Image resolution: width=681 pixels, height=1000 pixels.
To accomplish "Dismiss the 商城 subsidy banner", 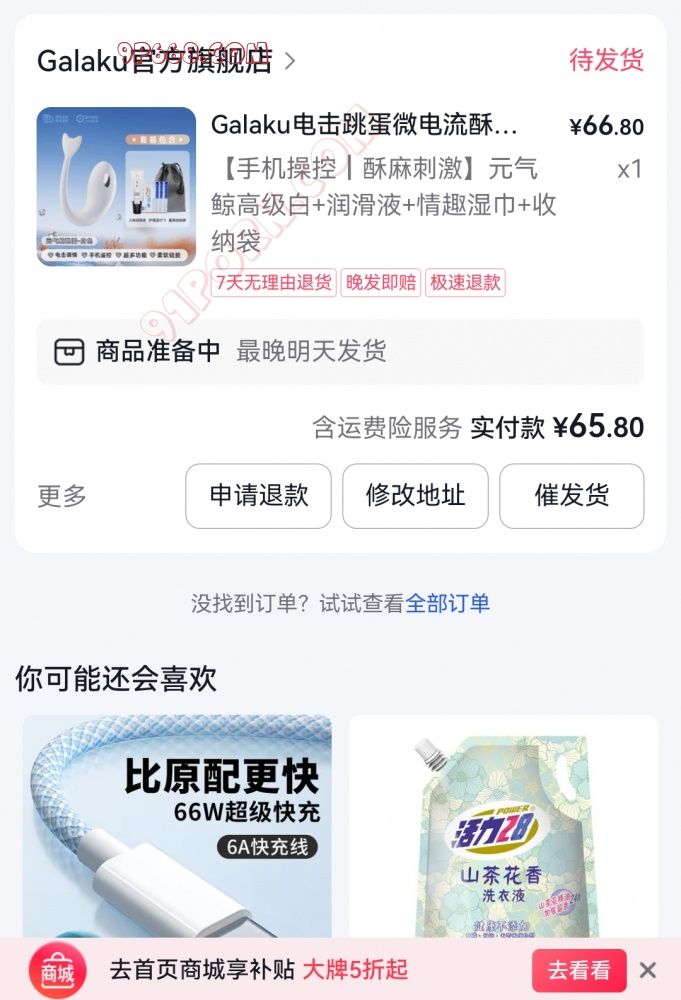I will pyautogui.click(x=648, y=970).
